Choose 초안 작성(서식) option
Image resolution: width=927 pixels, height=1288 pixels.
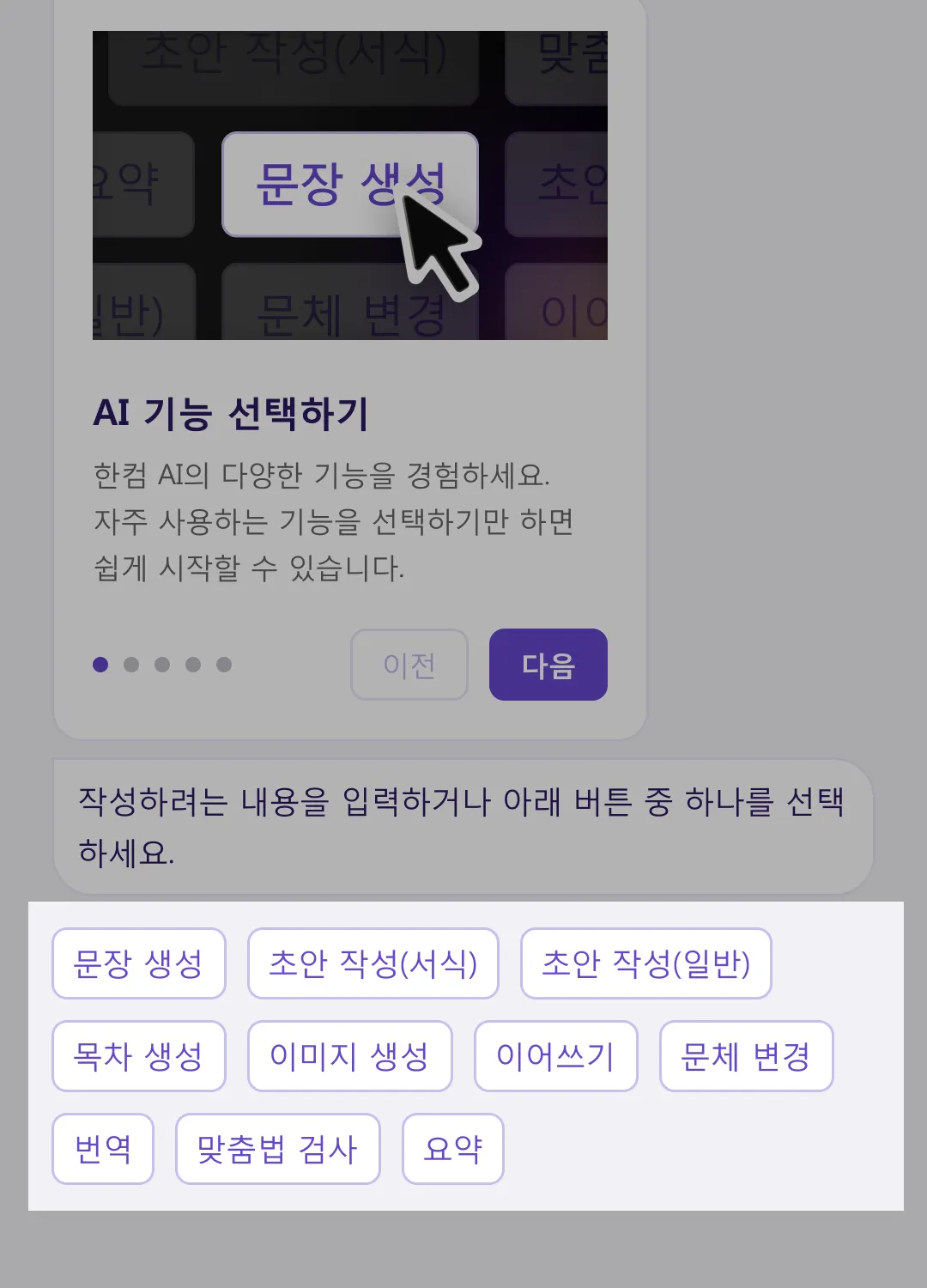tap(373, 963)
